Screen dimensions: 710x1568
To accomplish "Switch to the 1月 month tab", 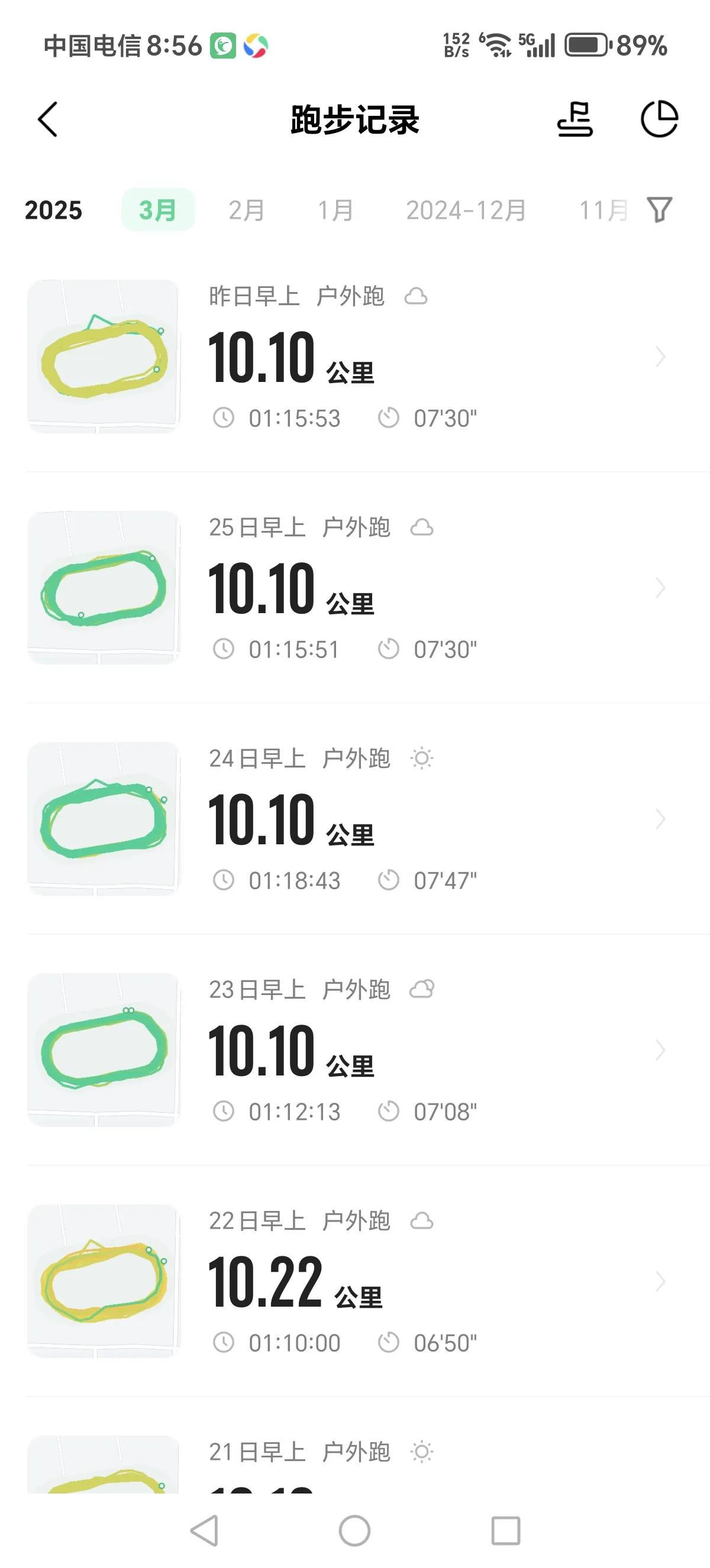I will (x=335, y=210).
